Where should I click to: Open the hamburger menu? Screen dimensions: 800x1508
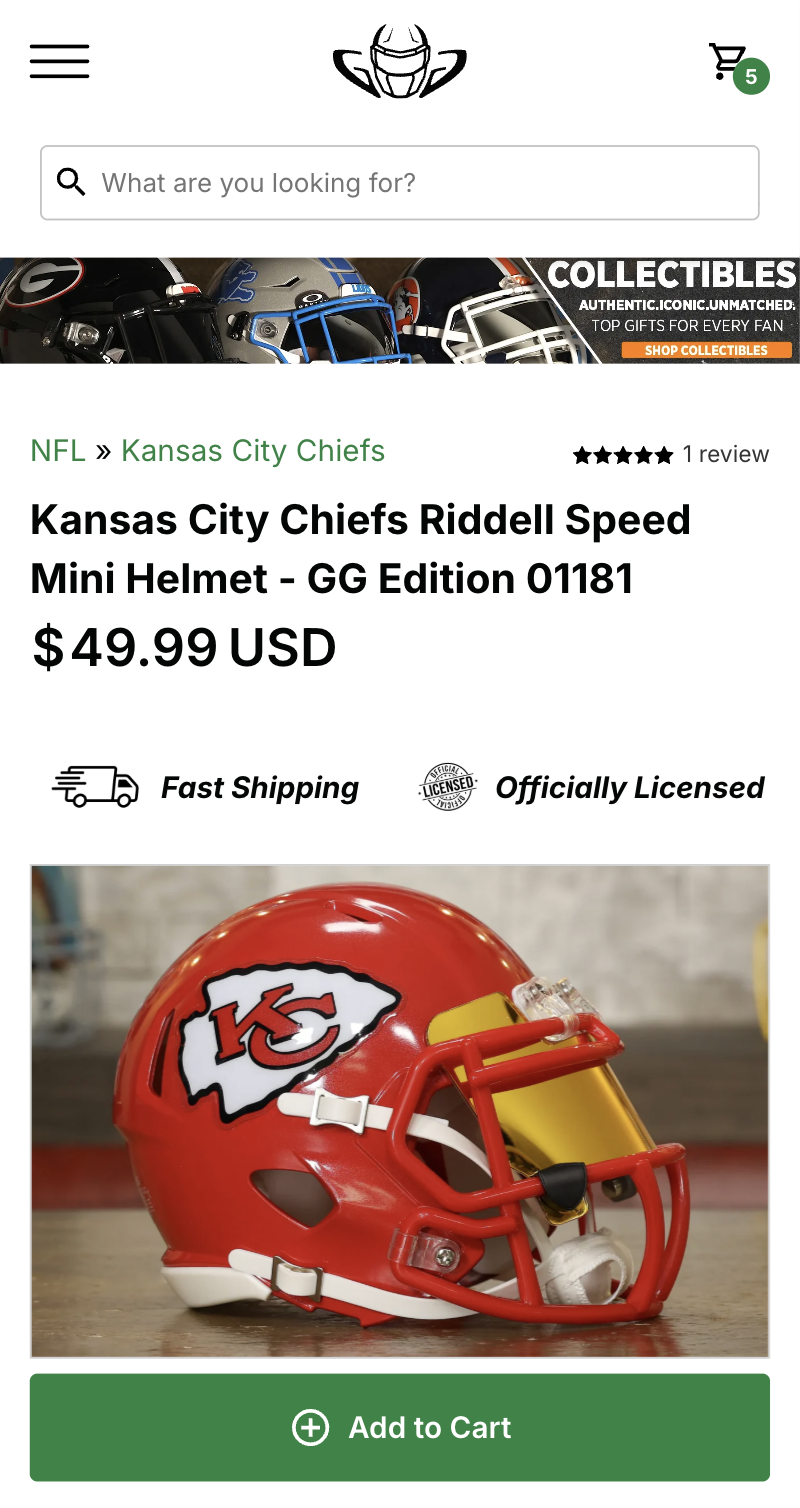click(x=60, y=62)
